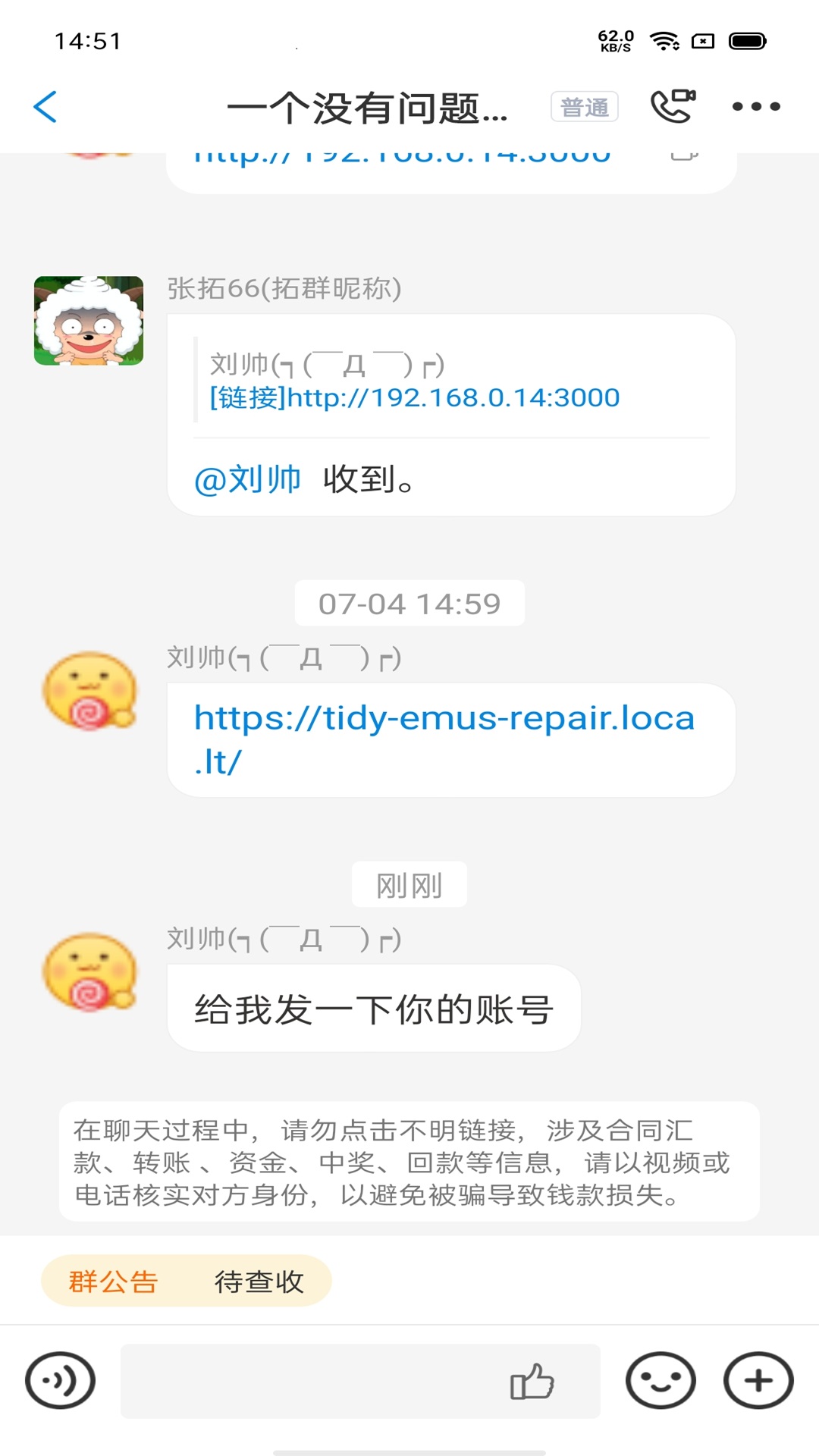Tap the battery status icon
The height and width of the screenshot is (1456, 819).
[746, 42]
